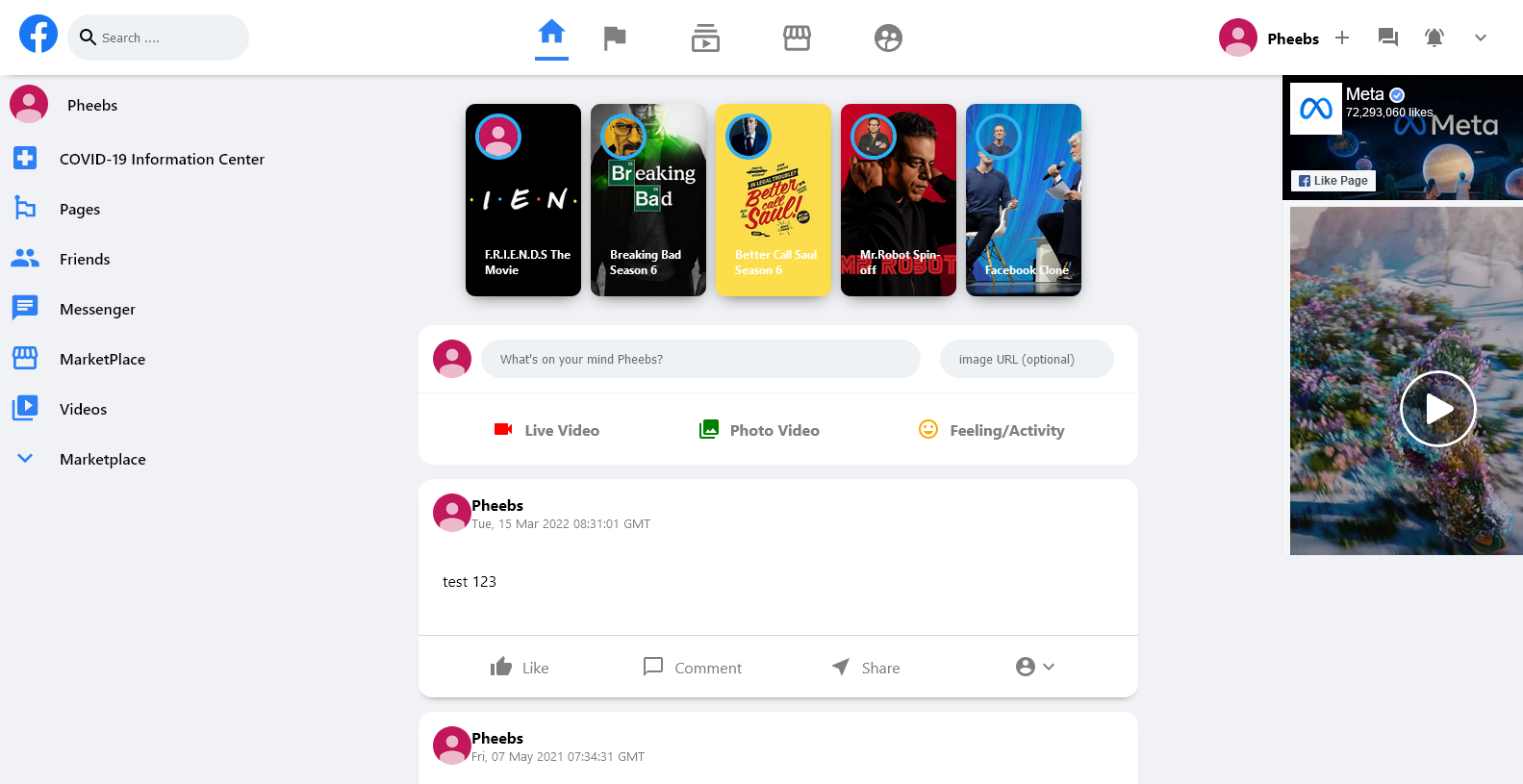Open the Watch videos tab

click(x=705, y=38)
